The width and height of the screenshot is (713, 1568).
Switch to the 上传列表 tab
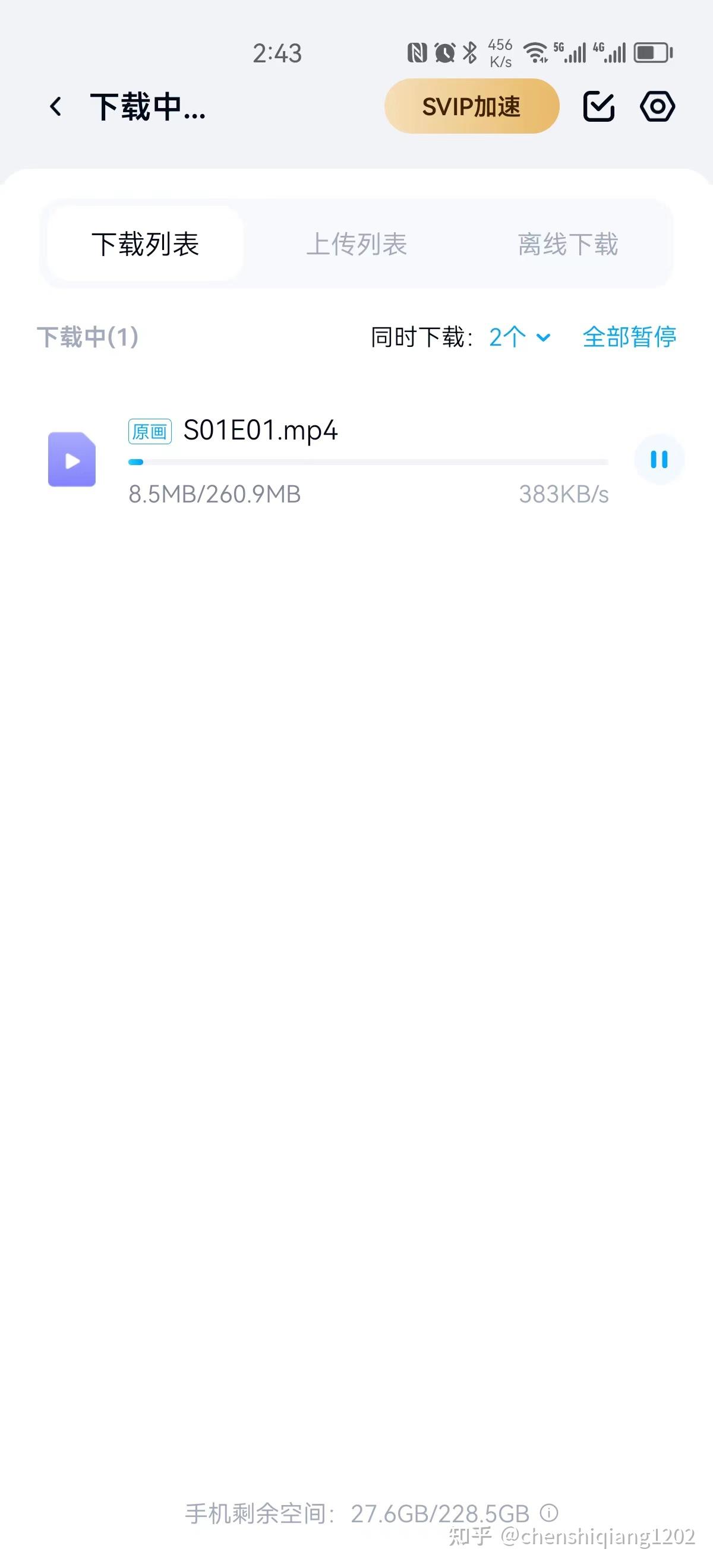(x=356, y=244)
